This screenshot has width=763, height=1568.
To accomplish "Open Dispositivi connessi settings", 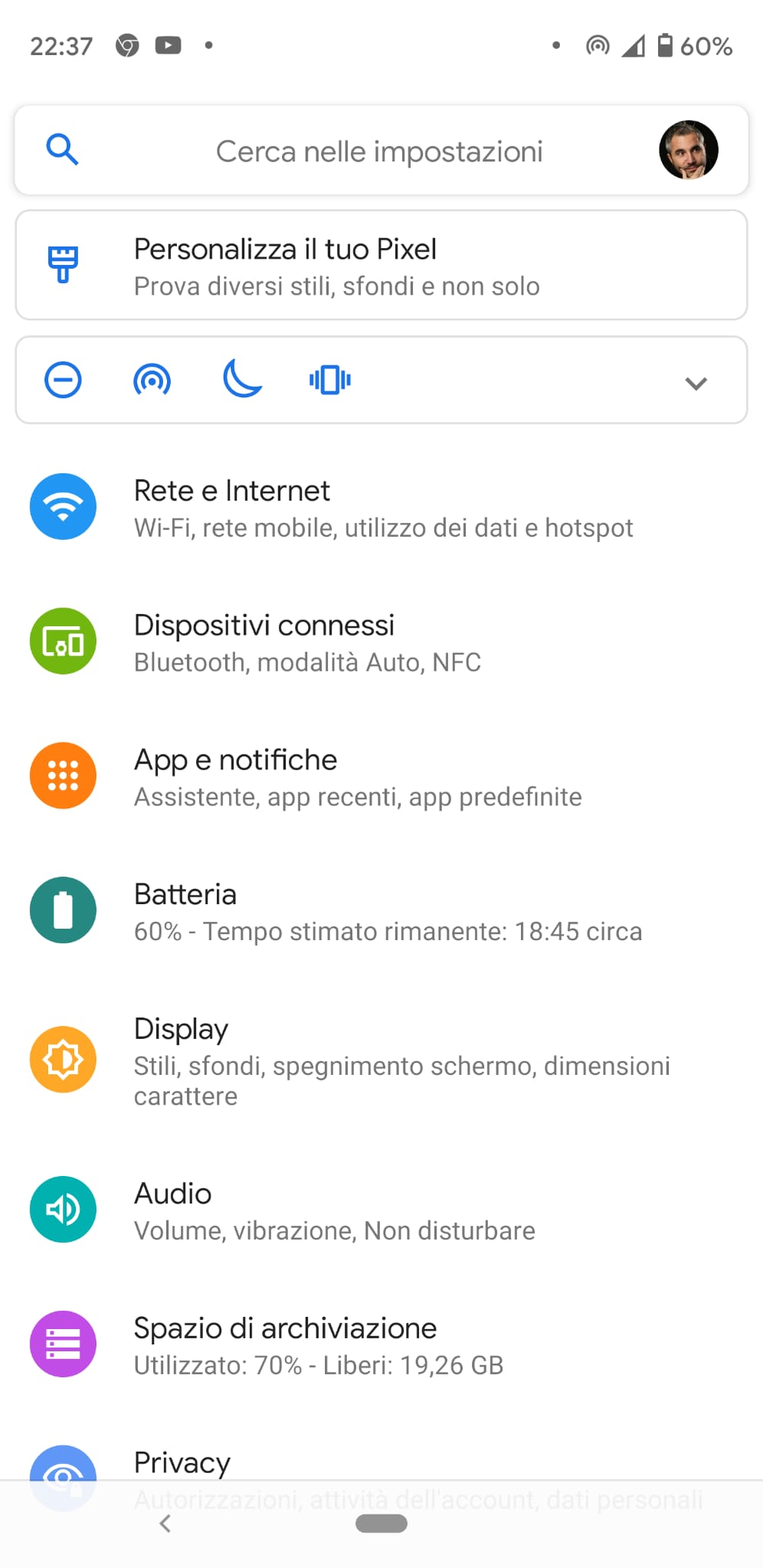I will coord(381,642).
